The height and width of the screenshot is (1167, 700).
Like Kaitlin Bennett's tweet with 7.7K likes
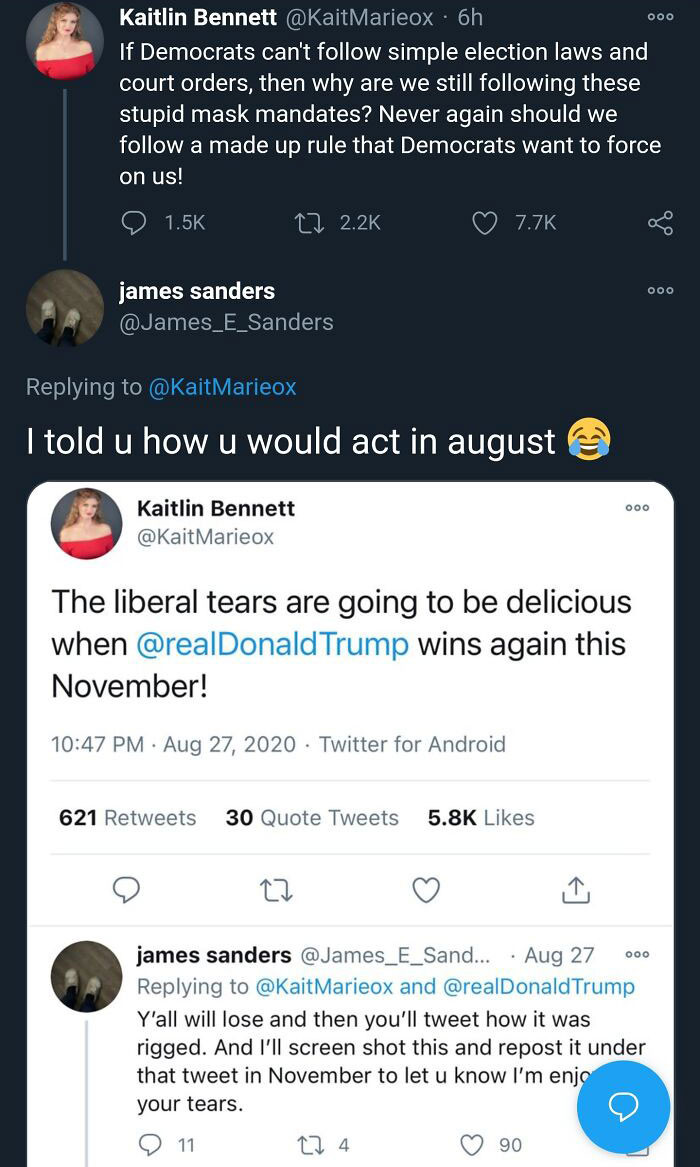click(485, 222)
